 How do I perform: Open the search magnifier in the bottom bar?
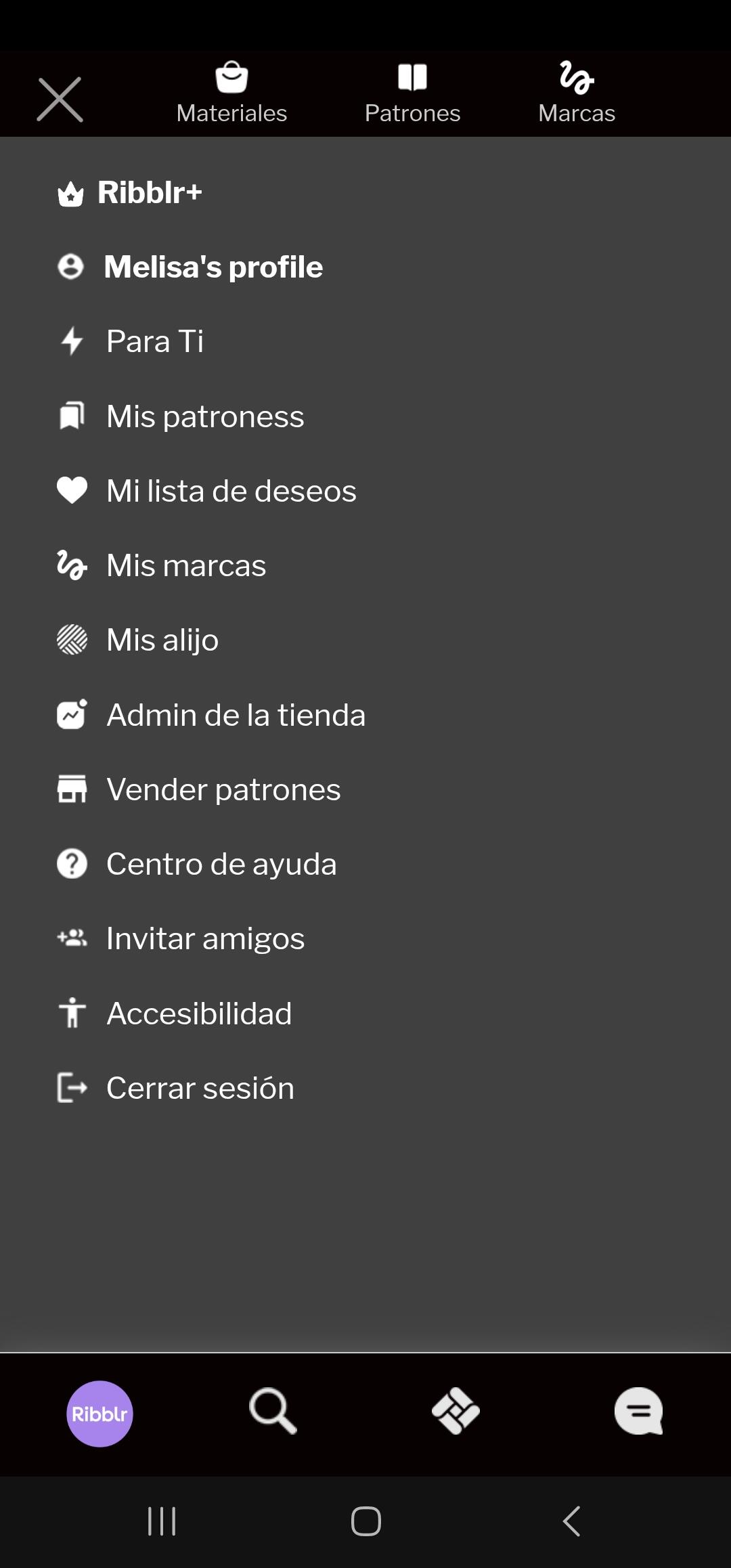pos(273,1412)
